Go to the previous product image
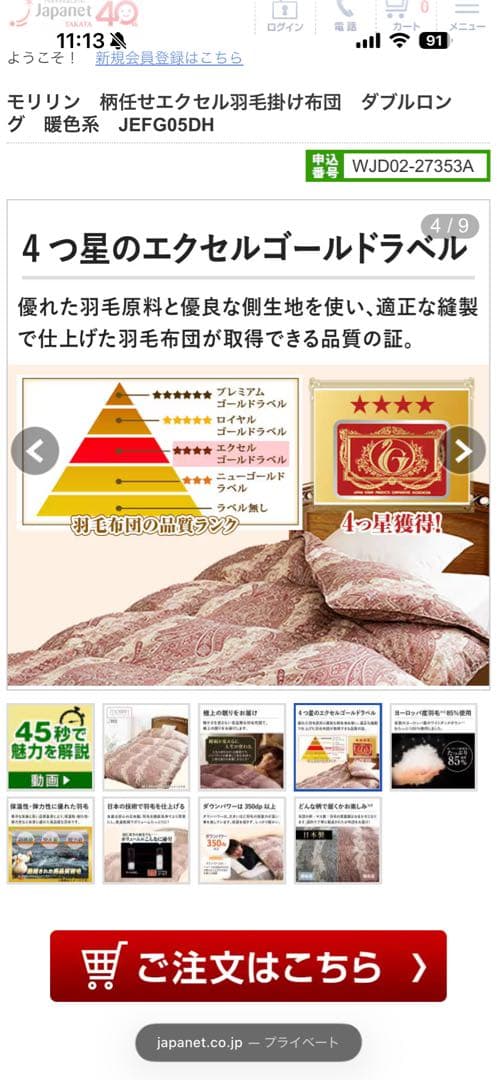The image size is (497, 1080). (x=35, y=450)
